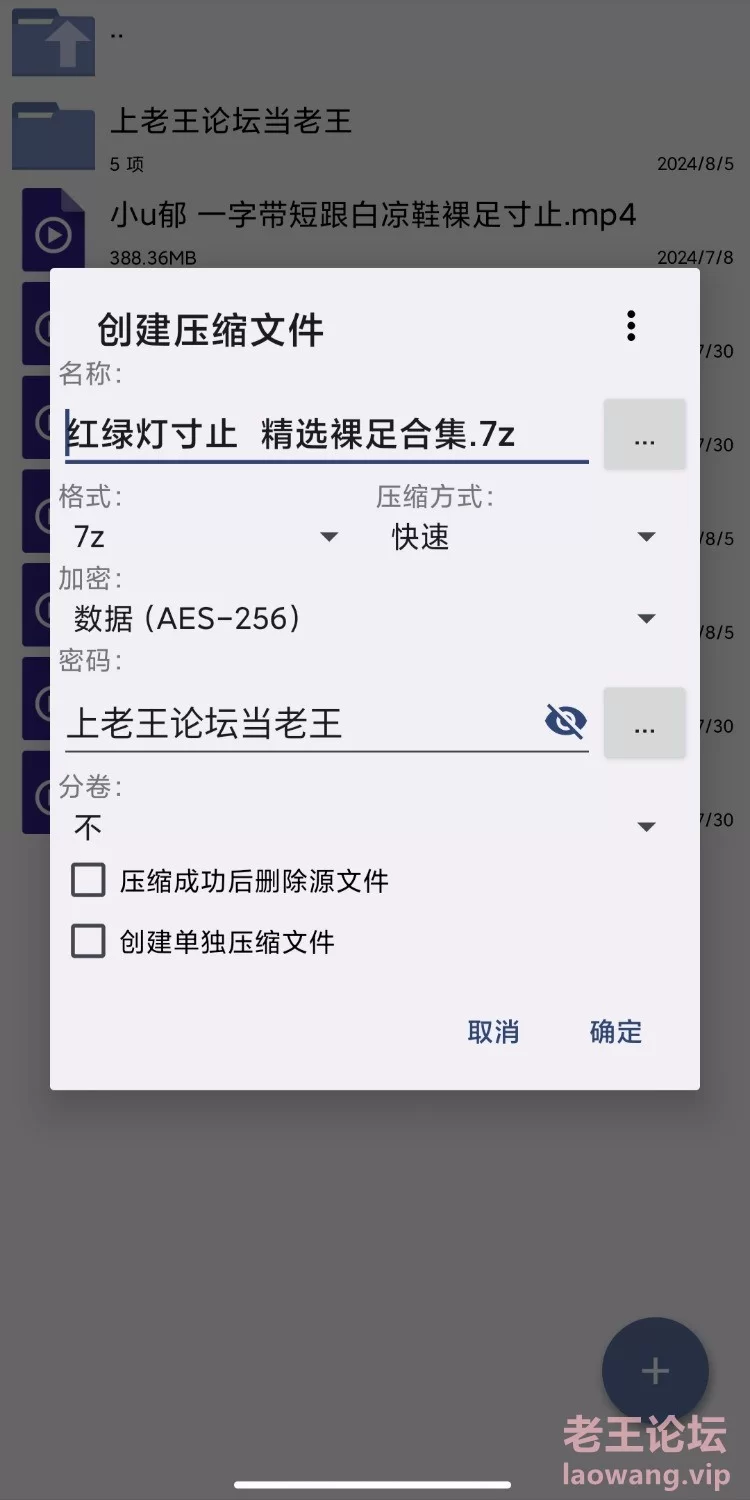The image size is (750, 1500).
Task: Check 压缩成功后删除源文件 option
Action: (x=89, y=881)
